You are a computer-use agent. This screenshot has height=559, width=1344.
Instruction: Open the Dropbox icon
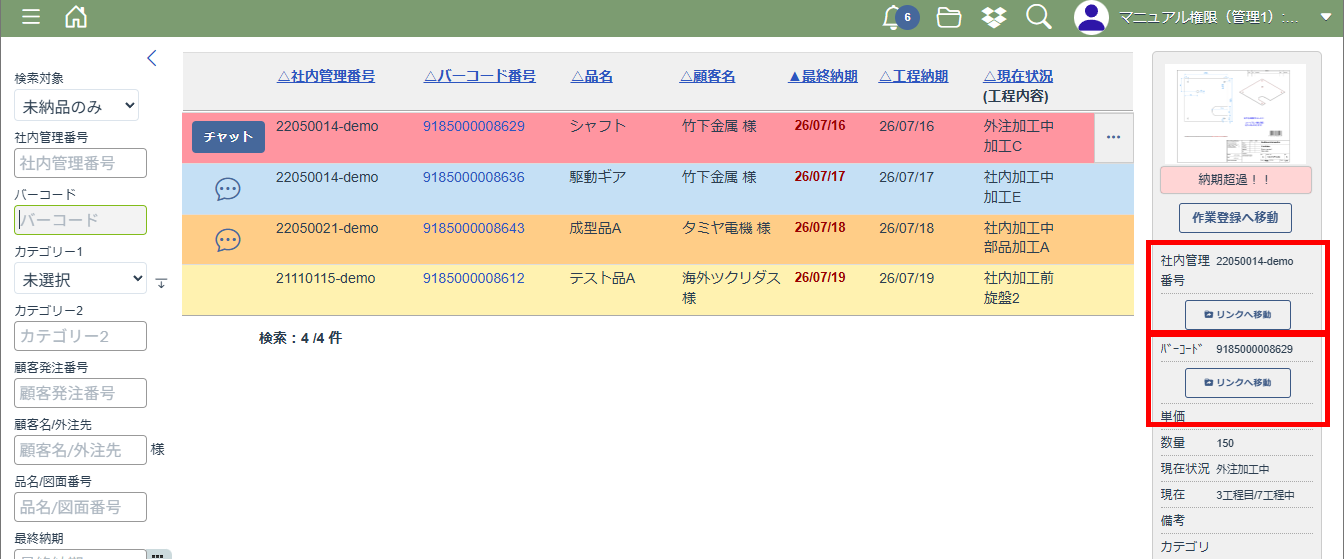click(x=994, y=17)
